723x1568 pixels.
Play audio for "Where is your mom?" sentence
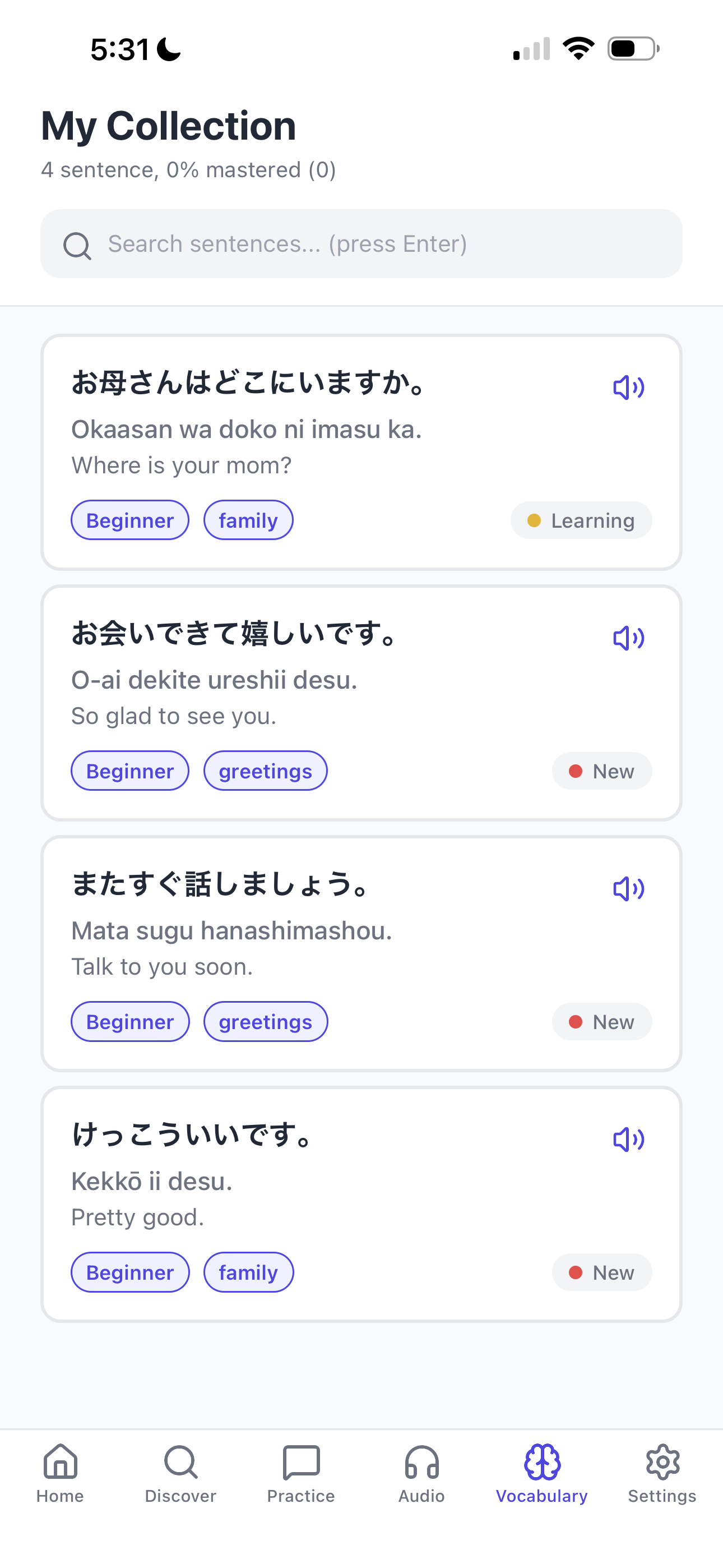[628, 387]
